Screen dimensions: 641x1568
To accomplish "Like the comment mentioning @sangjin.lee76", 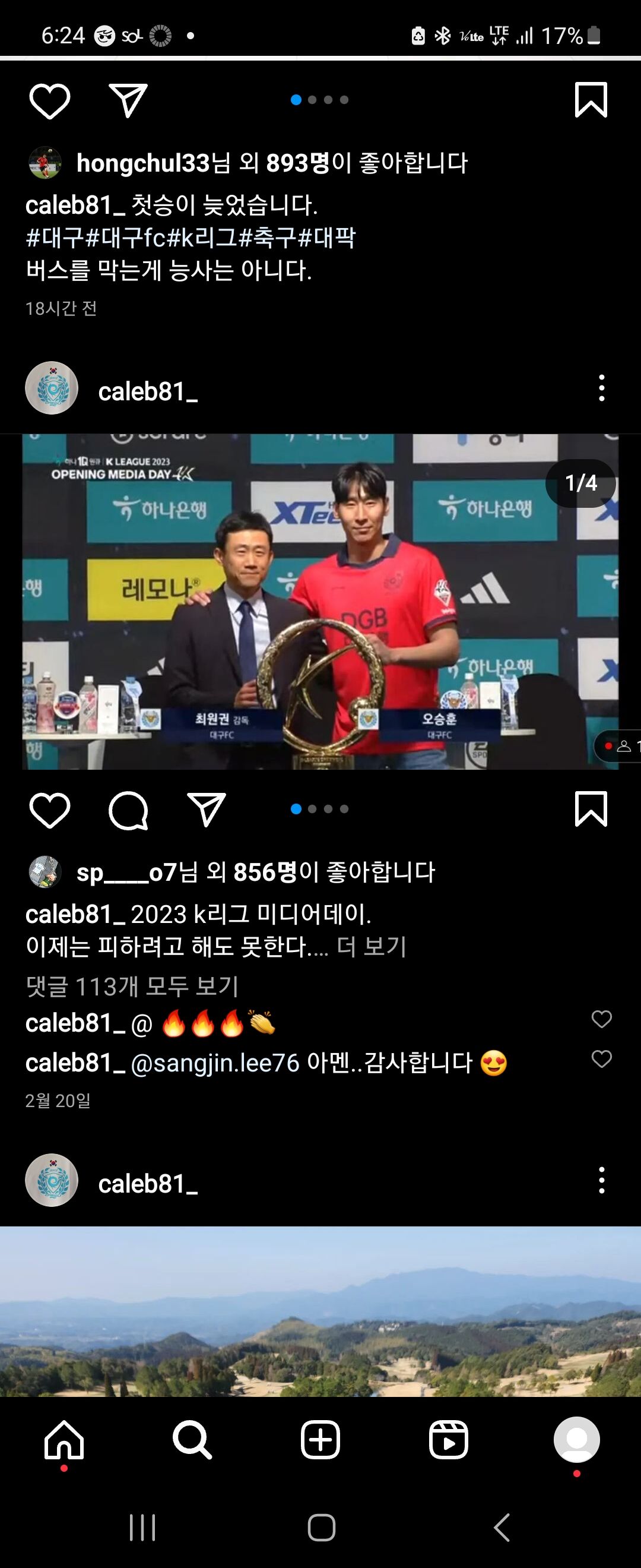I will click(x=601, y=1059).
